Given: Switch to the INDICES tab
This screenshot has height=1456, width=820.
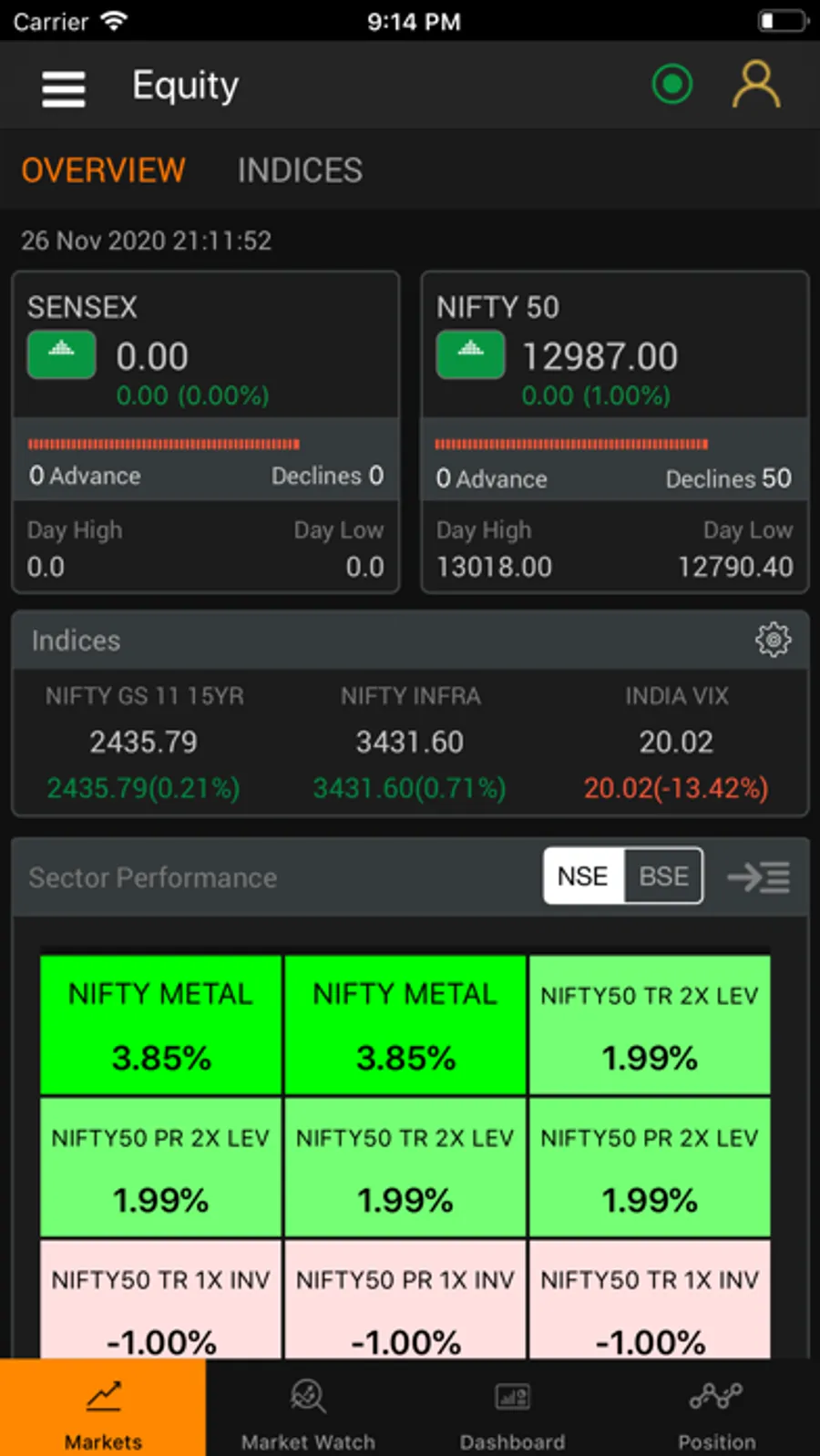Looking at the screenshot, I should pos(300,170).
